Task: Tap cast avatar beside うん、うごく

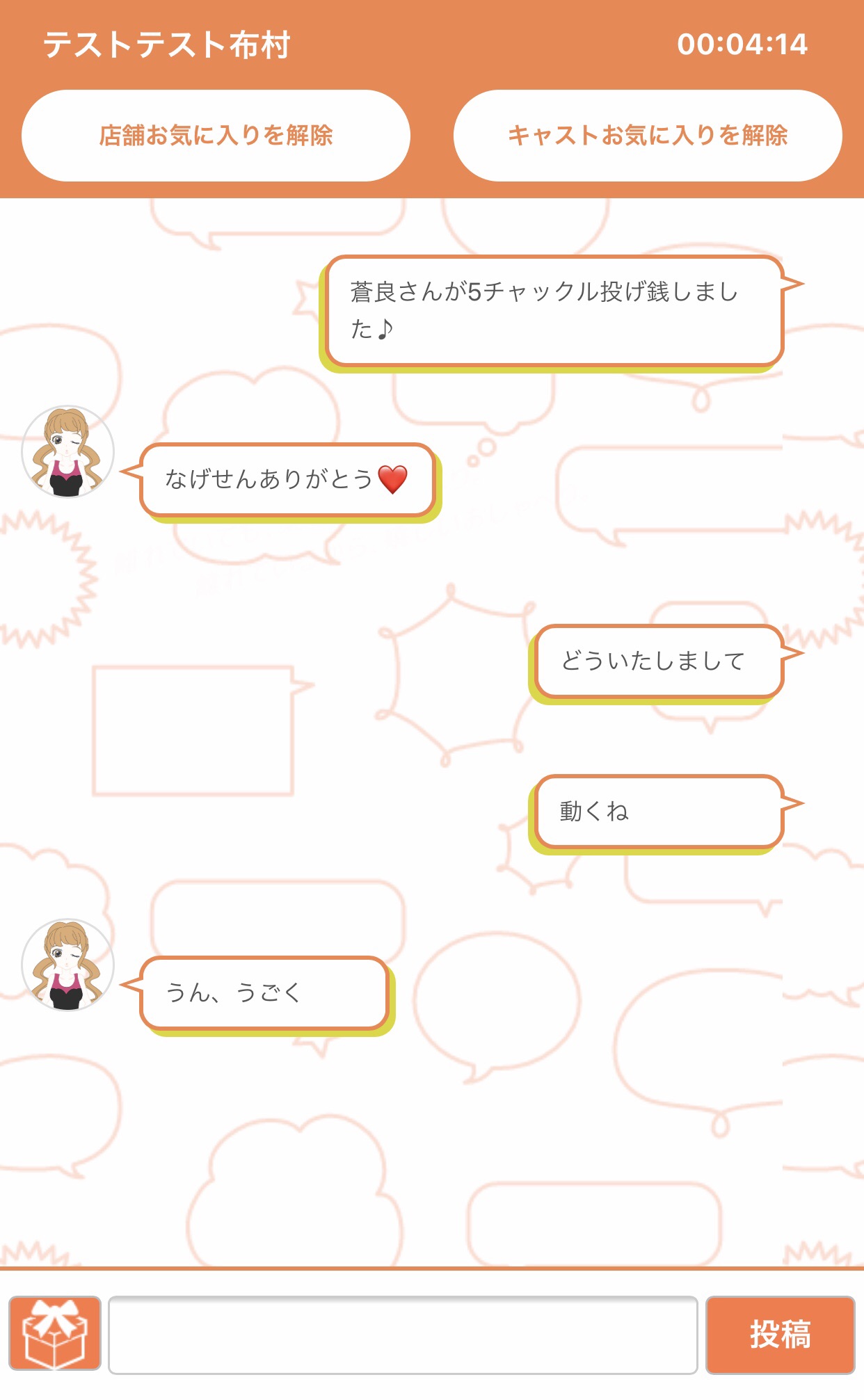Action: (x=67, y=965)
